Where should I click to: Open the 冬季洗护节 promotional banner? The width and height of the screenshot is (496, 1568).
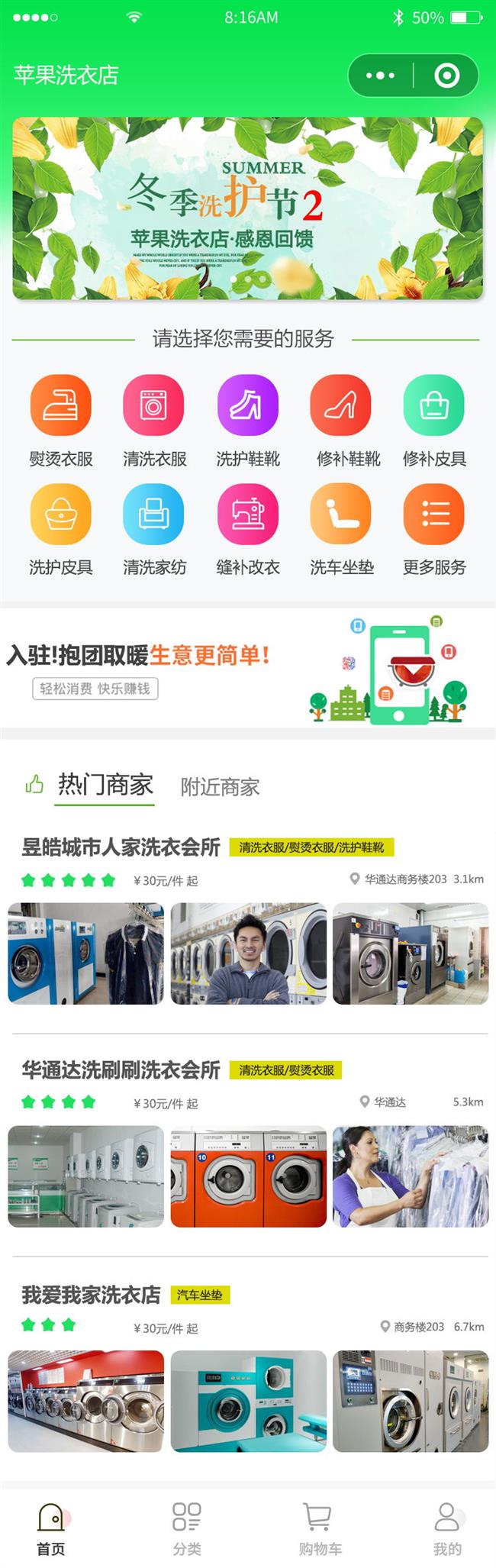click(247, 208)
